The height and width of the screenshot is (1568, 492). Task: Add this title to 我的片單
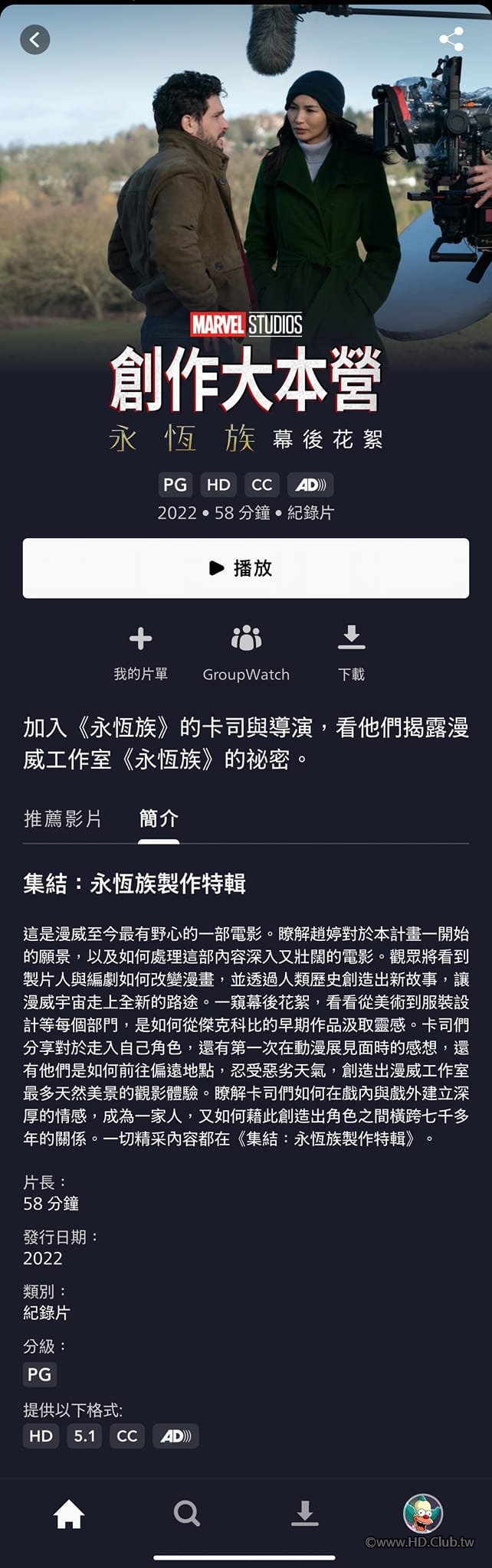pos(140,652)
